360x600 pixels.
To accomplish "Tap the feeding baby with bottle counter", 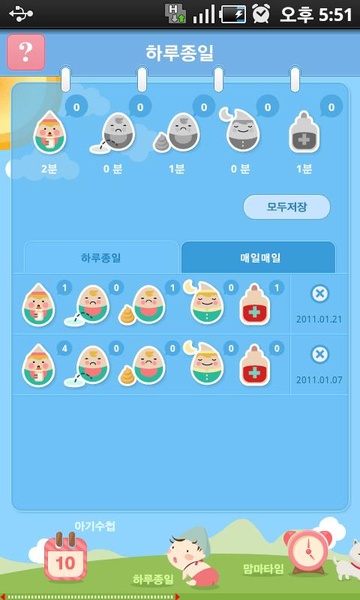I will (47, 132).
